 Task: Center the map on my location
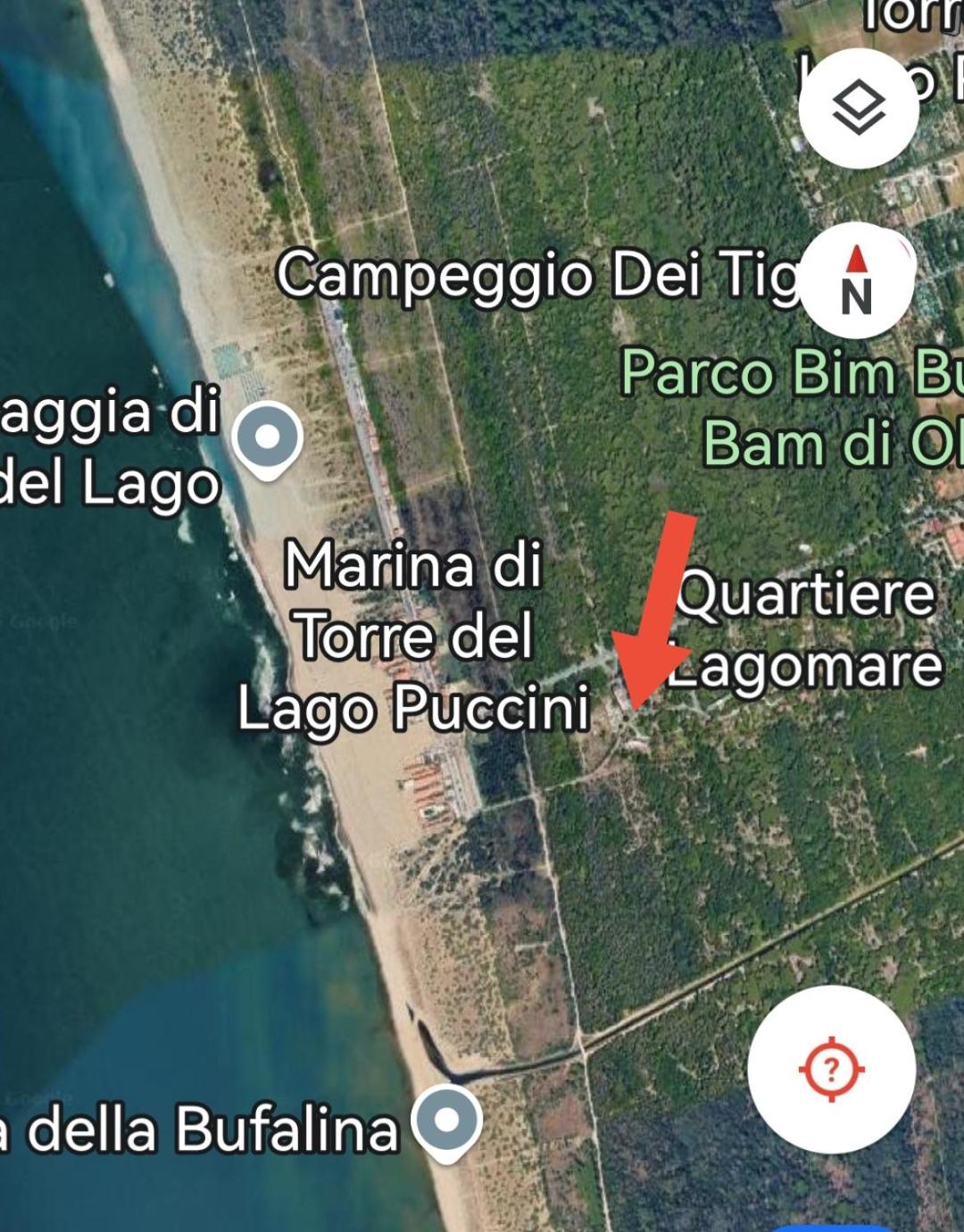tap(831, 1069)
